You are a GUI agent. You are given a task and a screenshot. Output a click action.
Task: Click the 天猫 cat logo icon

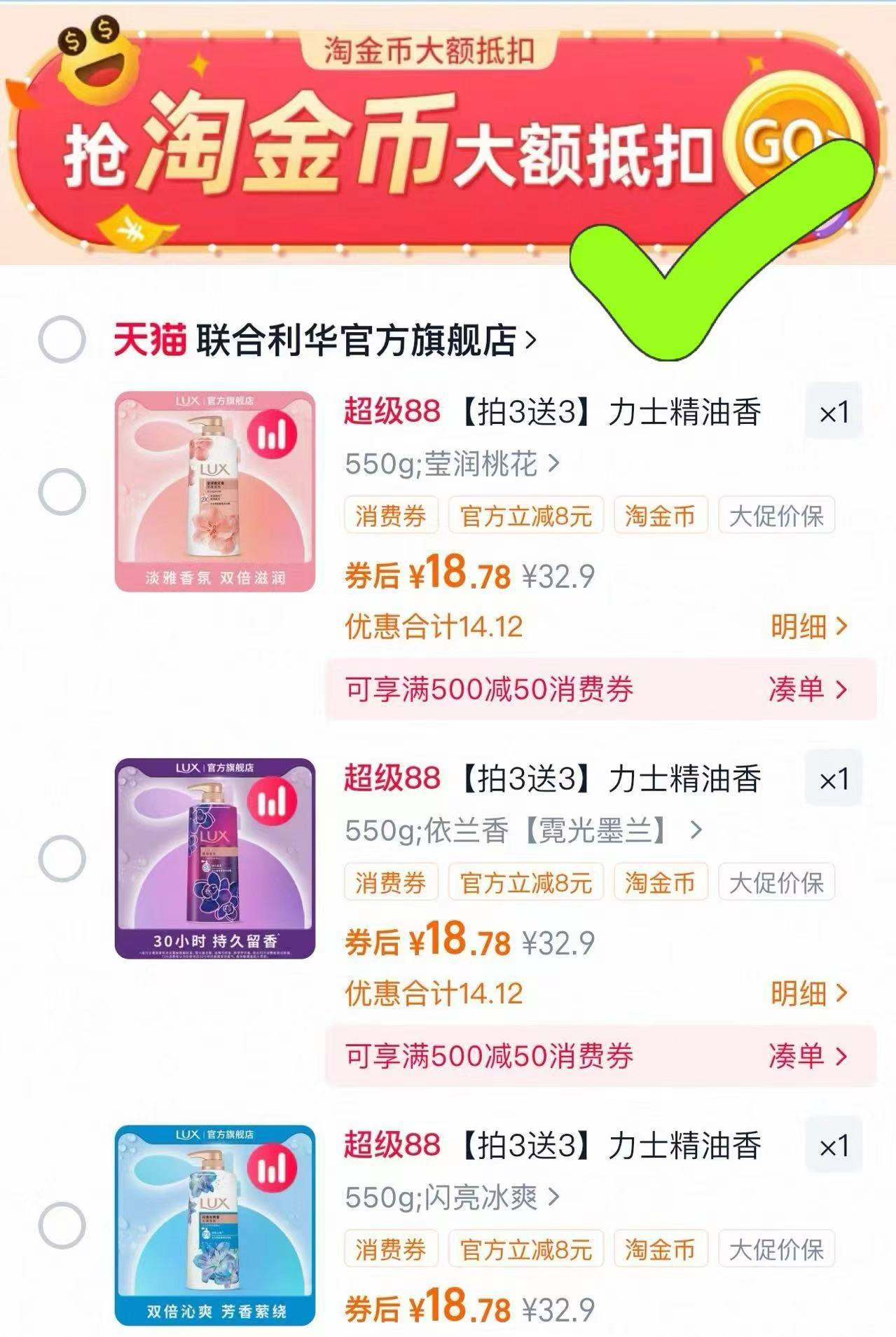pyautogui.click(x=148, y=338)
